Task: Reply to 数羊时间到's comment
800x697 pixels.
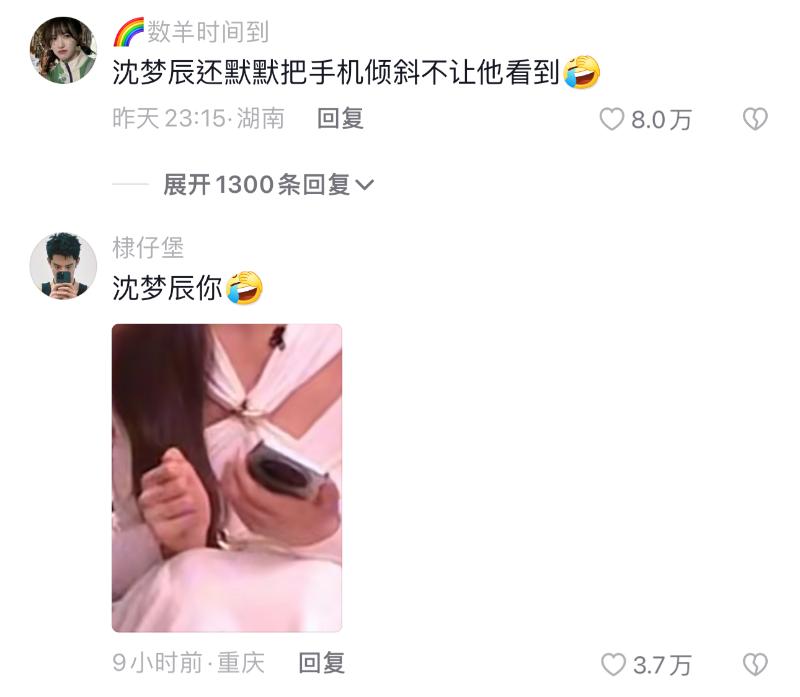Action: click(x=340, y=119)
